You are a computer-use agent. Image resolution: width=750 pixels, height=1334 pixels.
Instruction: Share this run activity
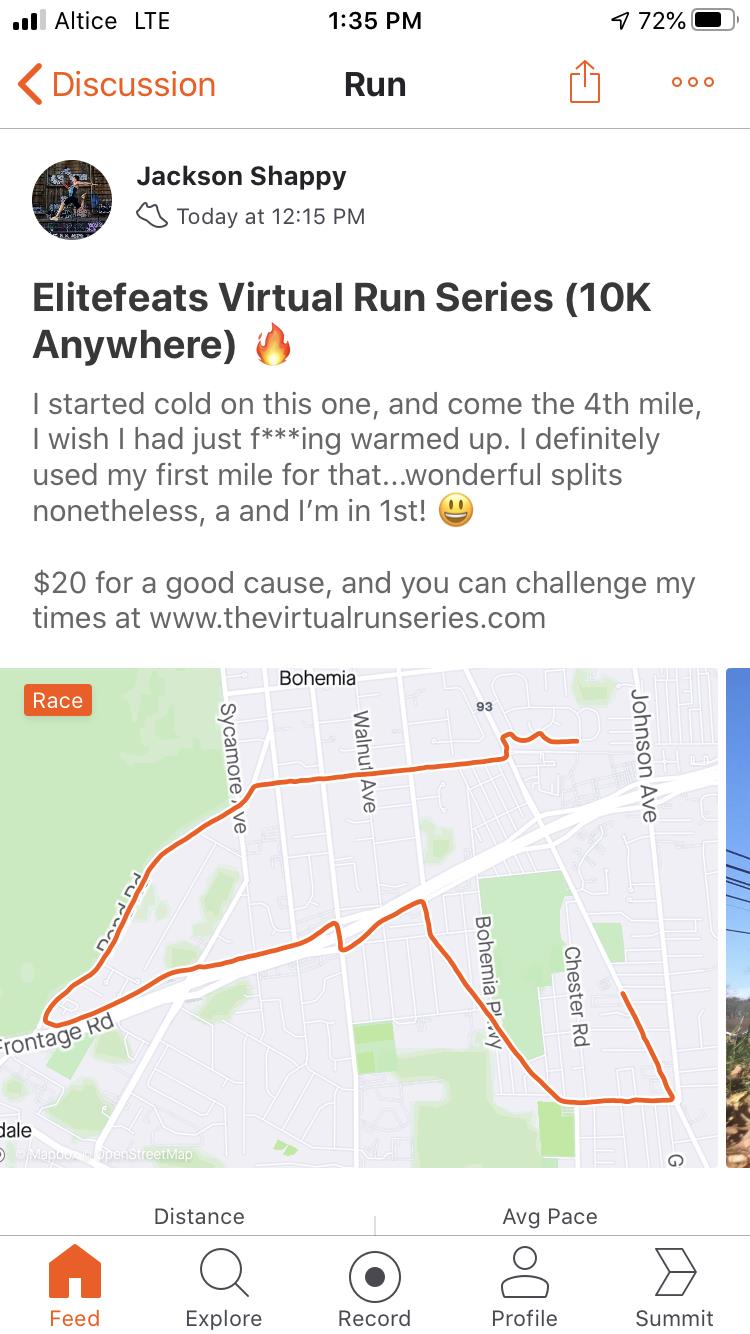point(585,83)
